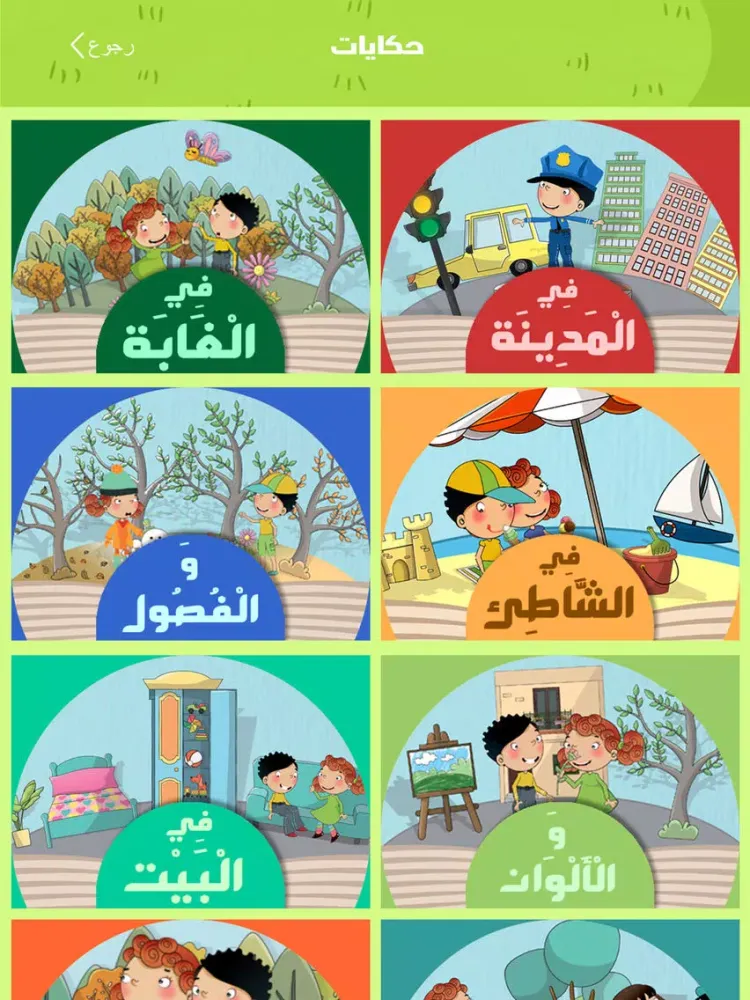Image resolution: width=750 pixels, height=1000 pixels.
Task: Open the و الألوان colors story
Action: click(x=560, y=781)
